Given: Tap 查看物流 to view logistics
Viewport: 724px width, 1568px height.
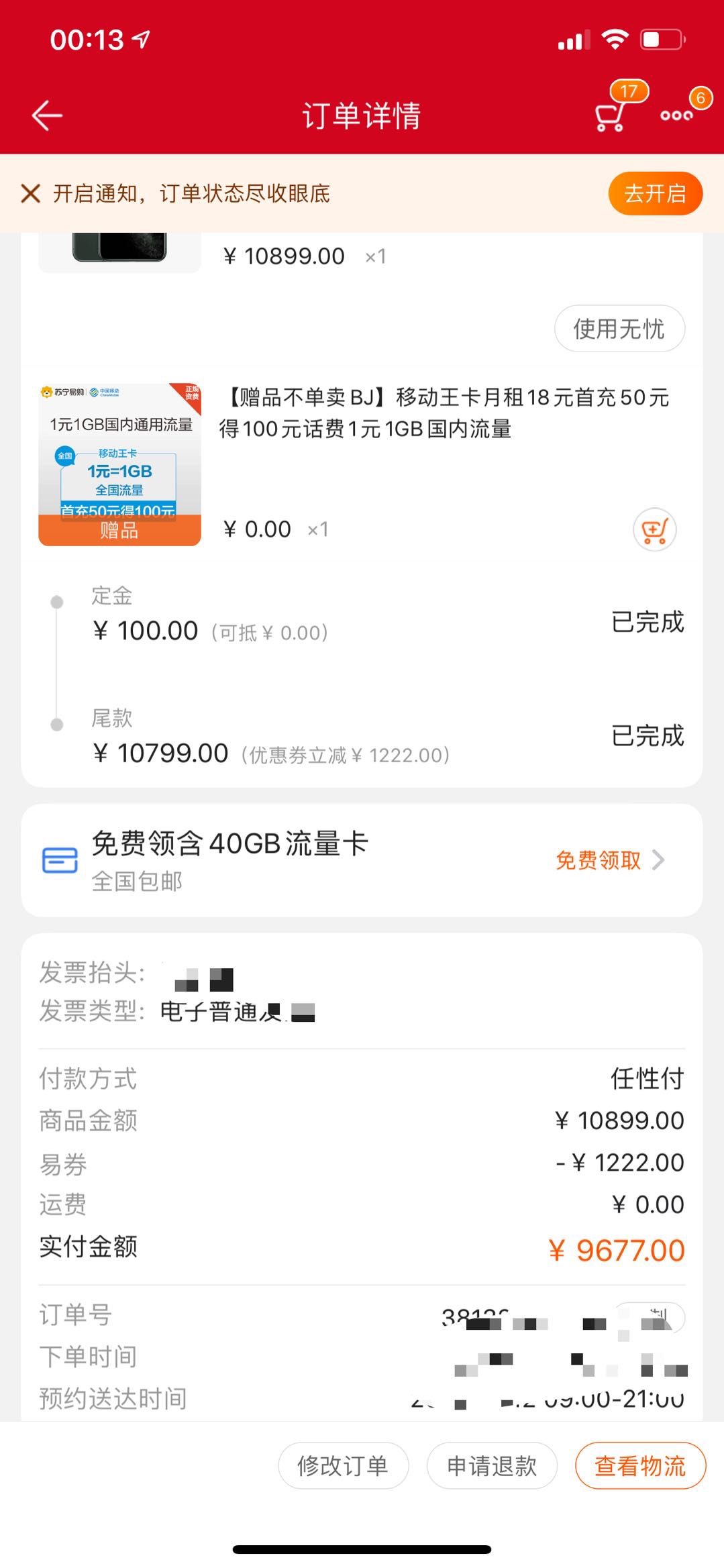Looking at the screenshot, I should pos(640,1466).
